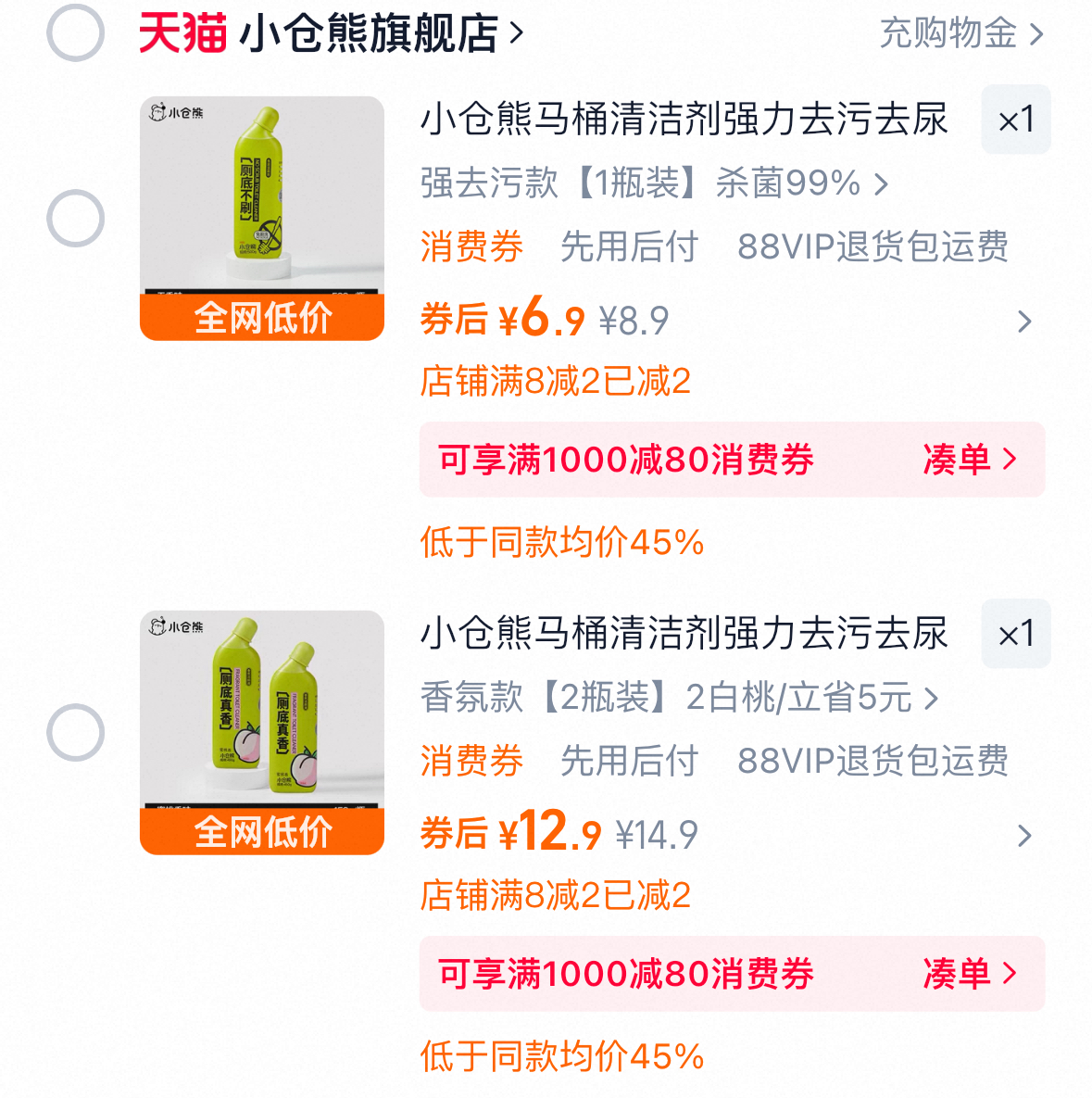Click the 全网低价 badge on second product

tap(261, 833)
